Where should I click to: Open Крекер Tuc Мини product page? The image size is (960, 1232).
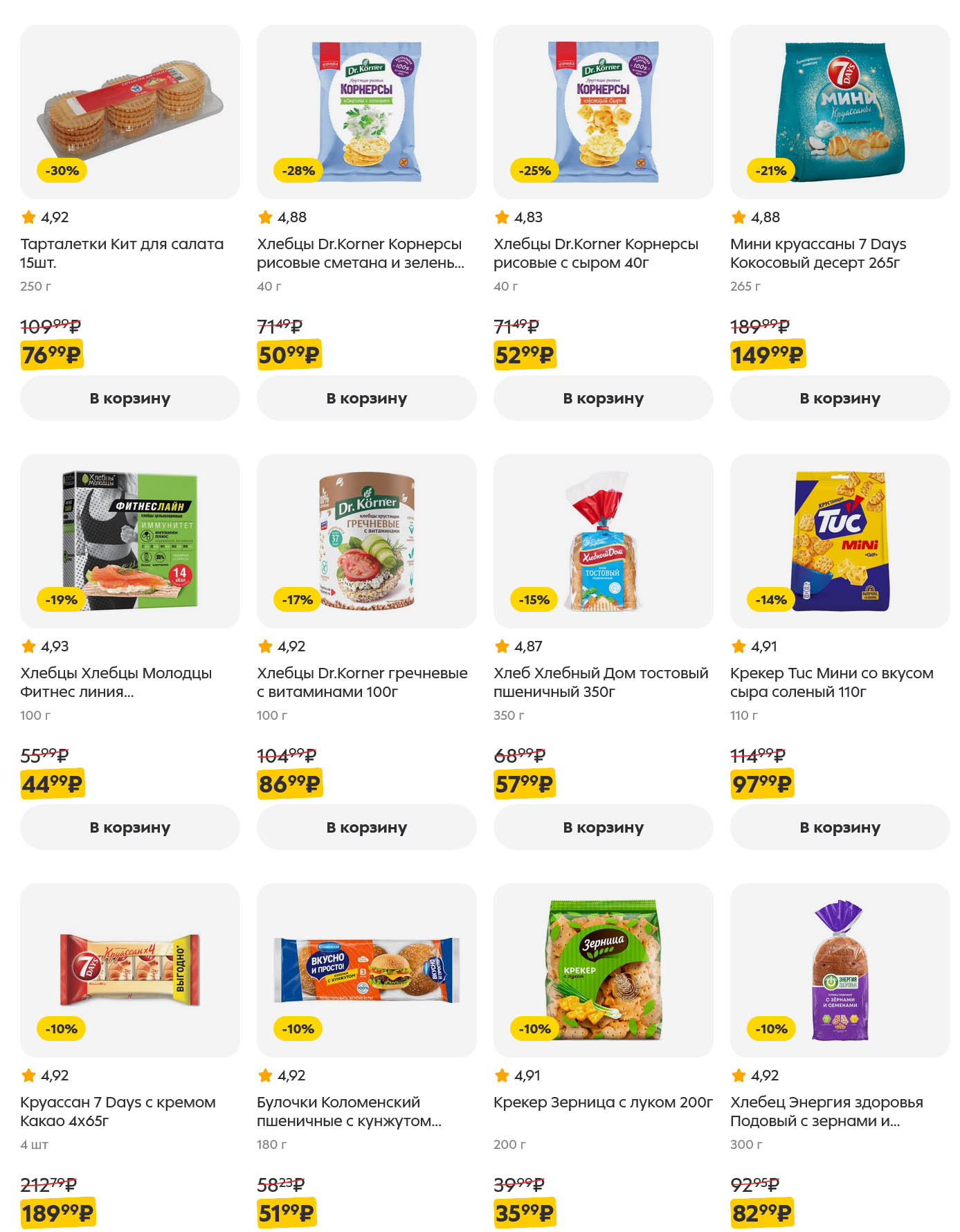pos(831,682)
